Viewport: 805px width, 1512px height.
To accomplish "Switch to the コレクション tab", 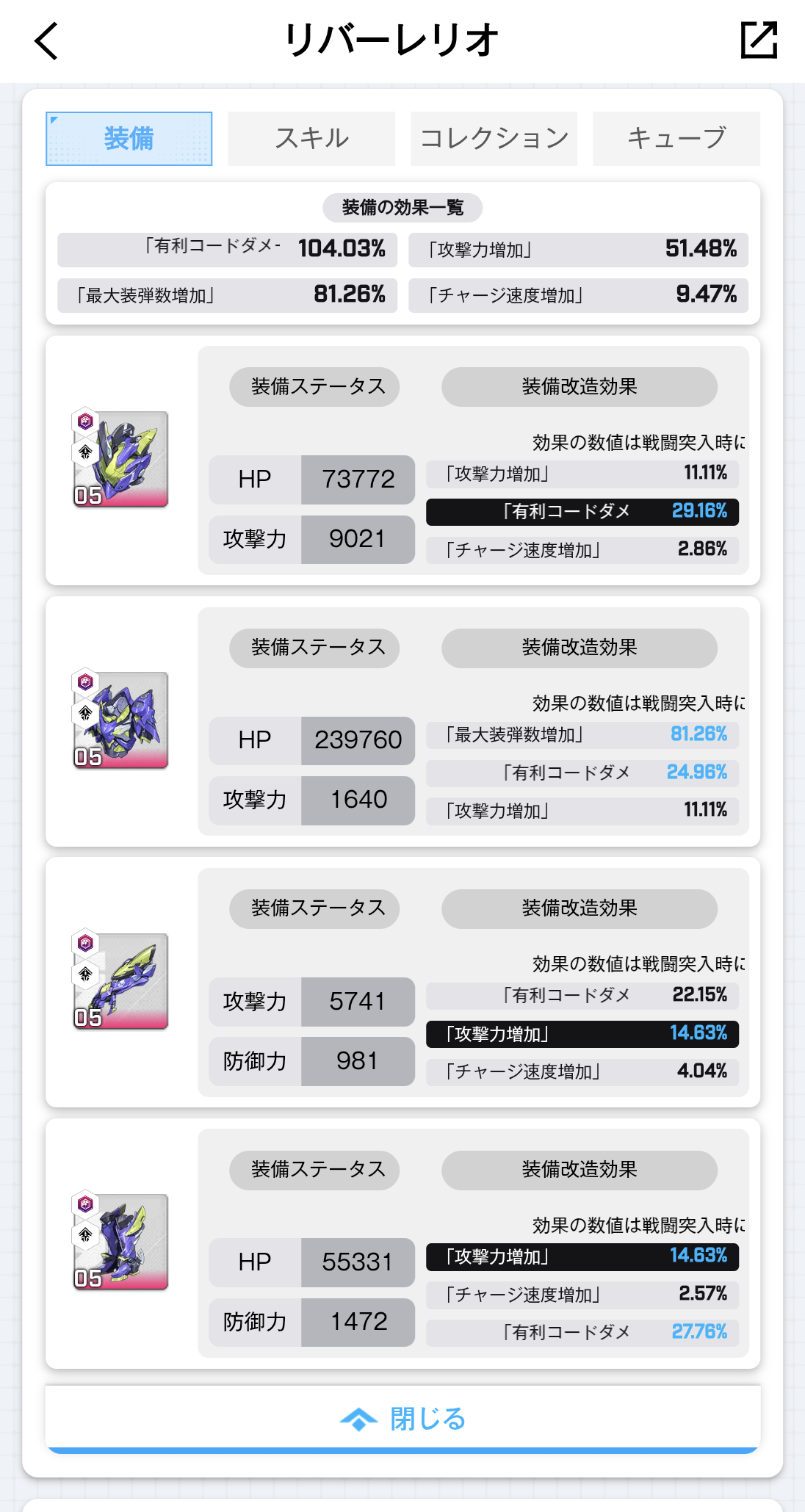I will click(x=494, y=138).
